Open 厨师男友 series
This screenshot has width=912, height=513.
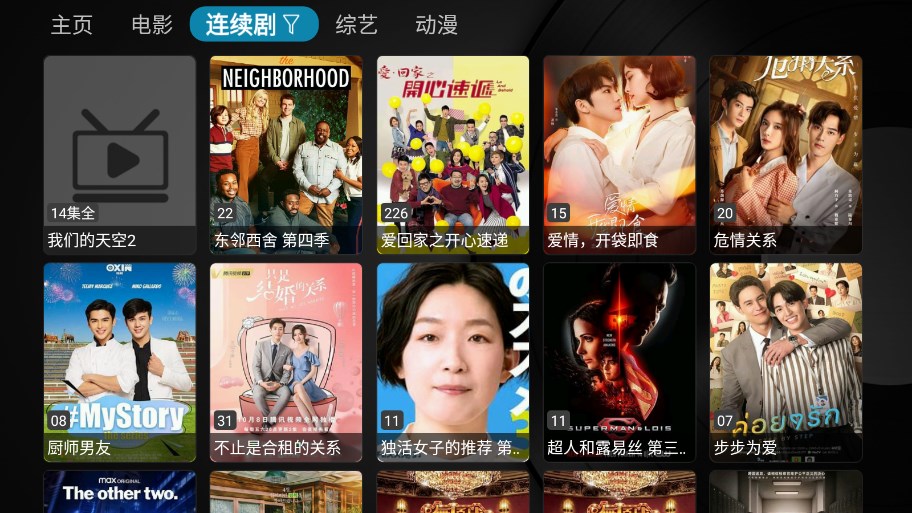coord(120,362)
